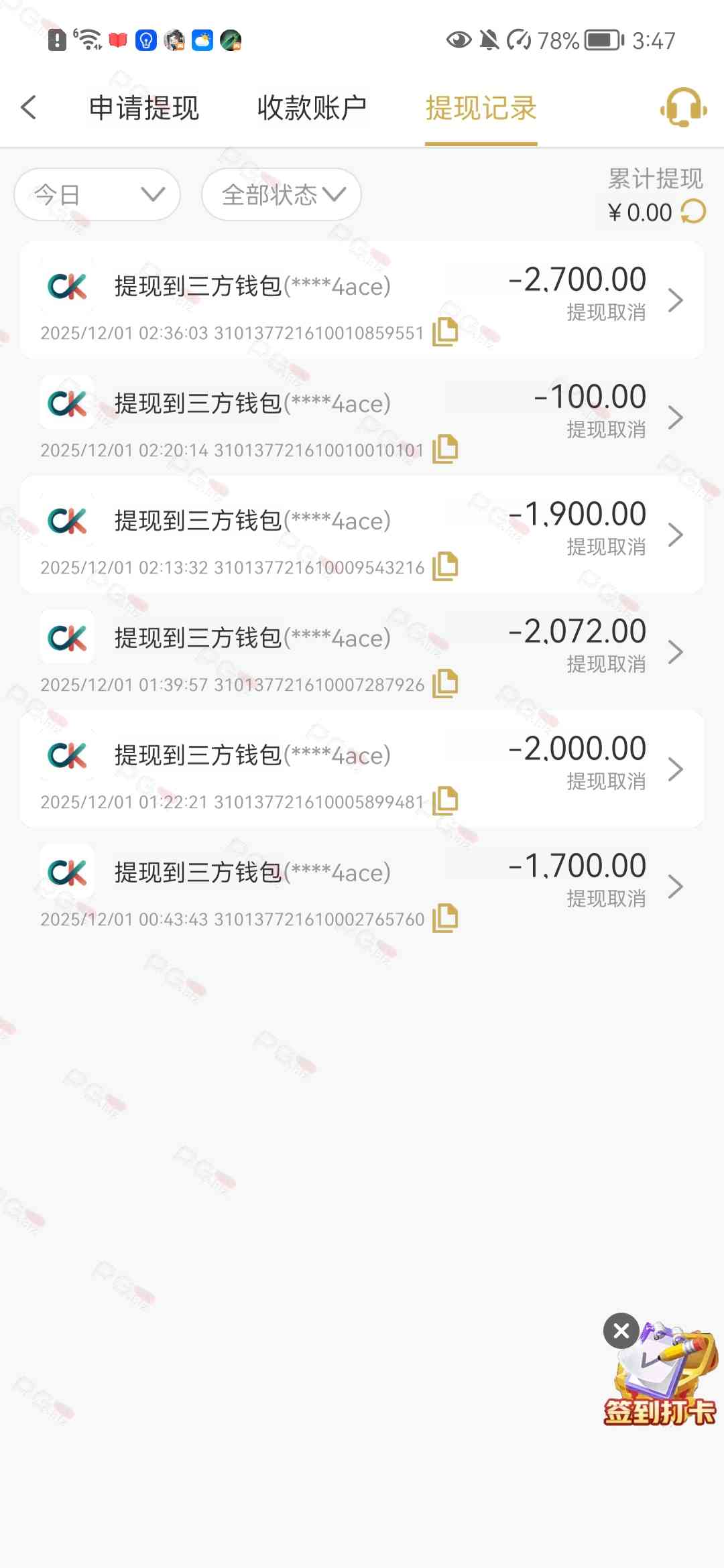Dismiss the floating 签到打卡 widget
The image size is (724, 1568).
tap(621, 1331)
